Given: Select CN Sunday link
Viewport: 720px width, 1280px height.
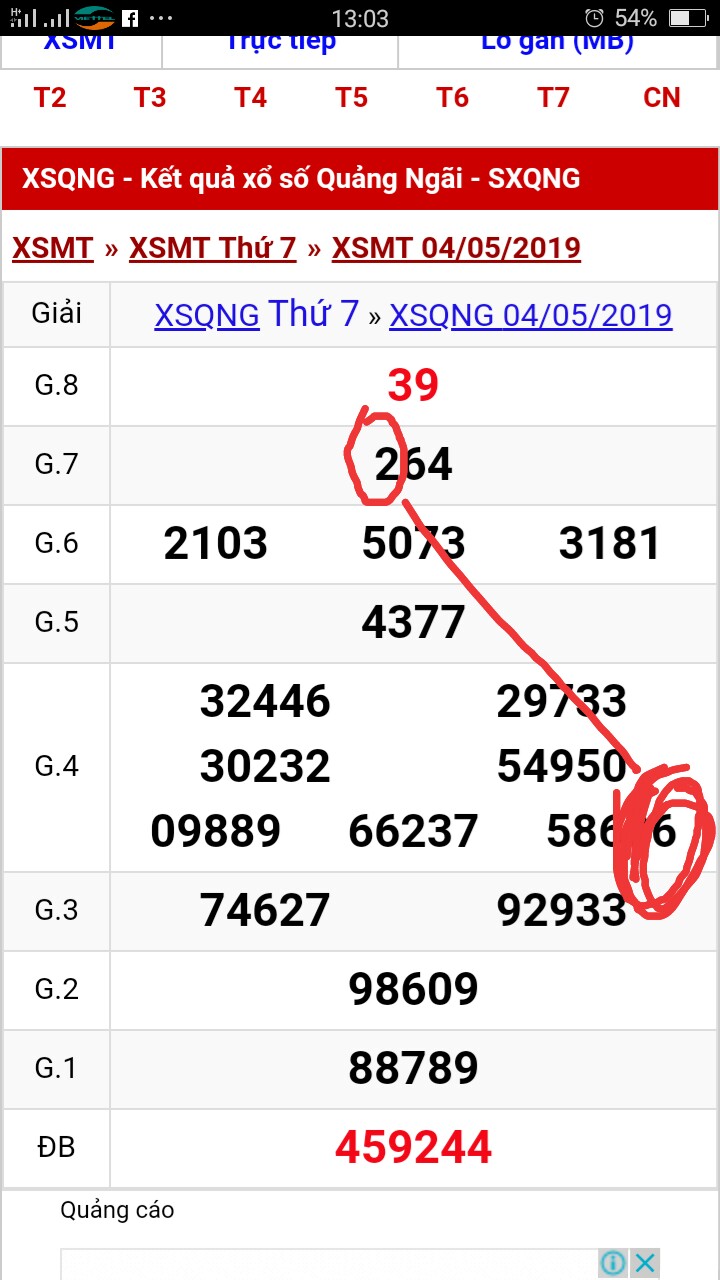Looking at the screenshot, I should click(662, 98).
